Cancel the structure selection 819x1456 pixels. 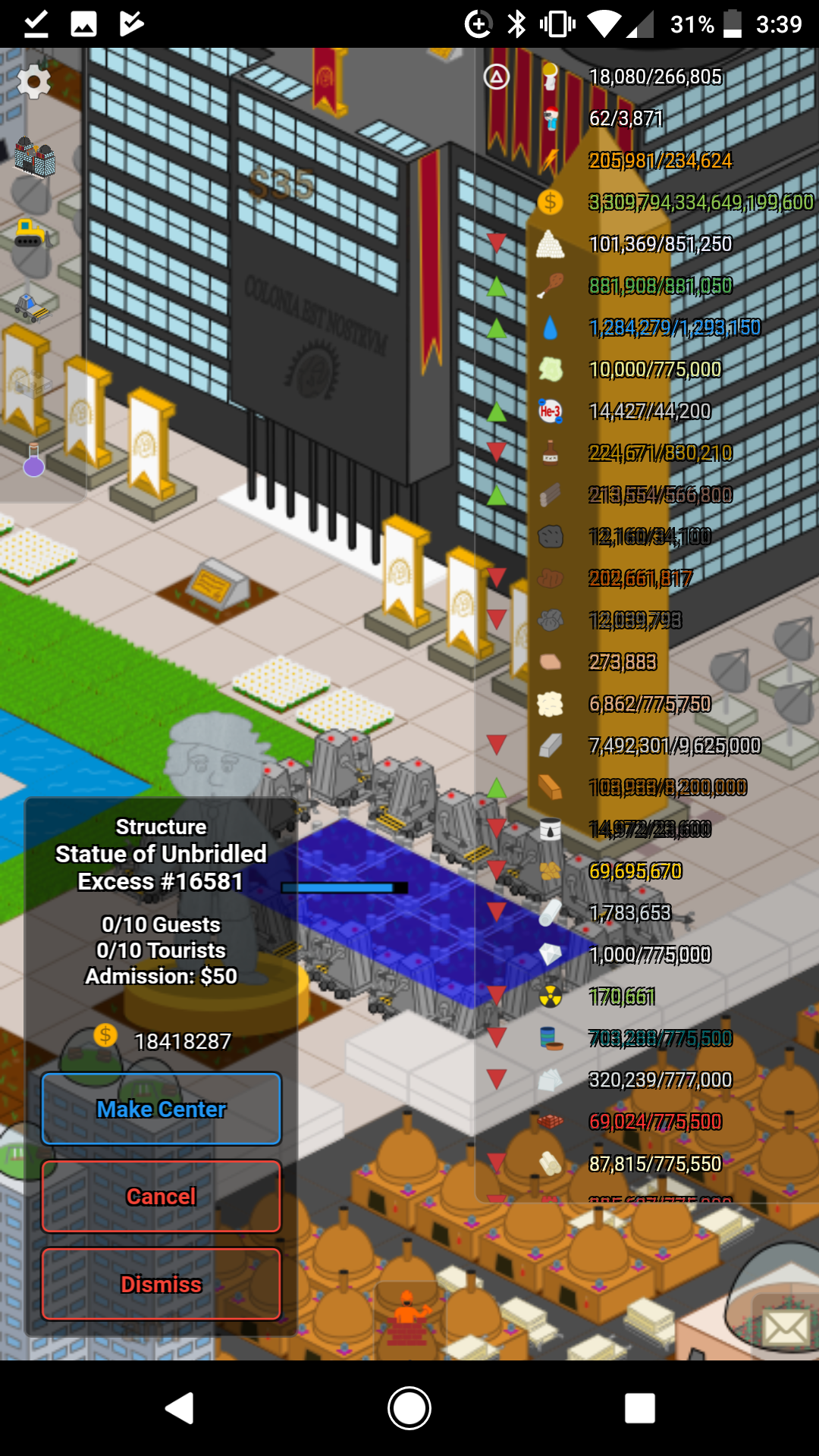[x=162, y=1196]
